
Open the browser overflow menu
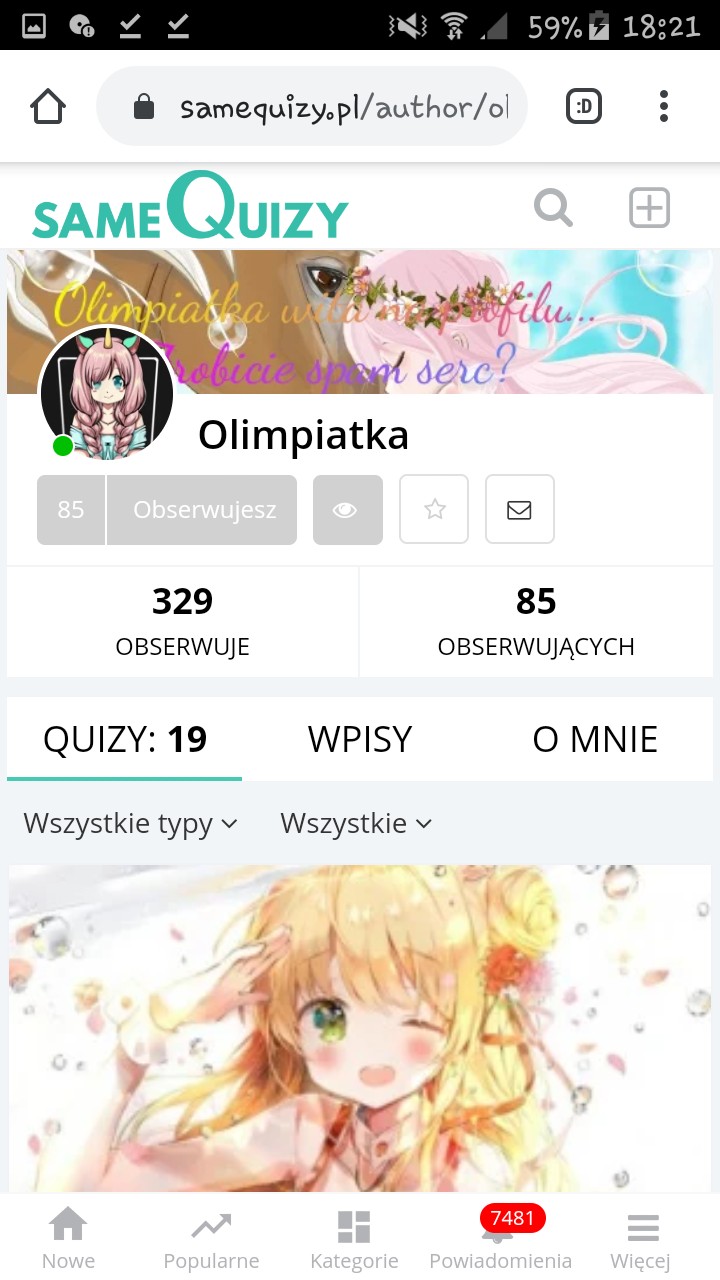[664, 107]
